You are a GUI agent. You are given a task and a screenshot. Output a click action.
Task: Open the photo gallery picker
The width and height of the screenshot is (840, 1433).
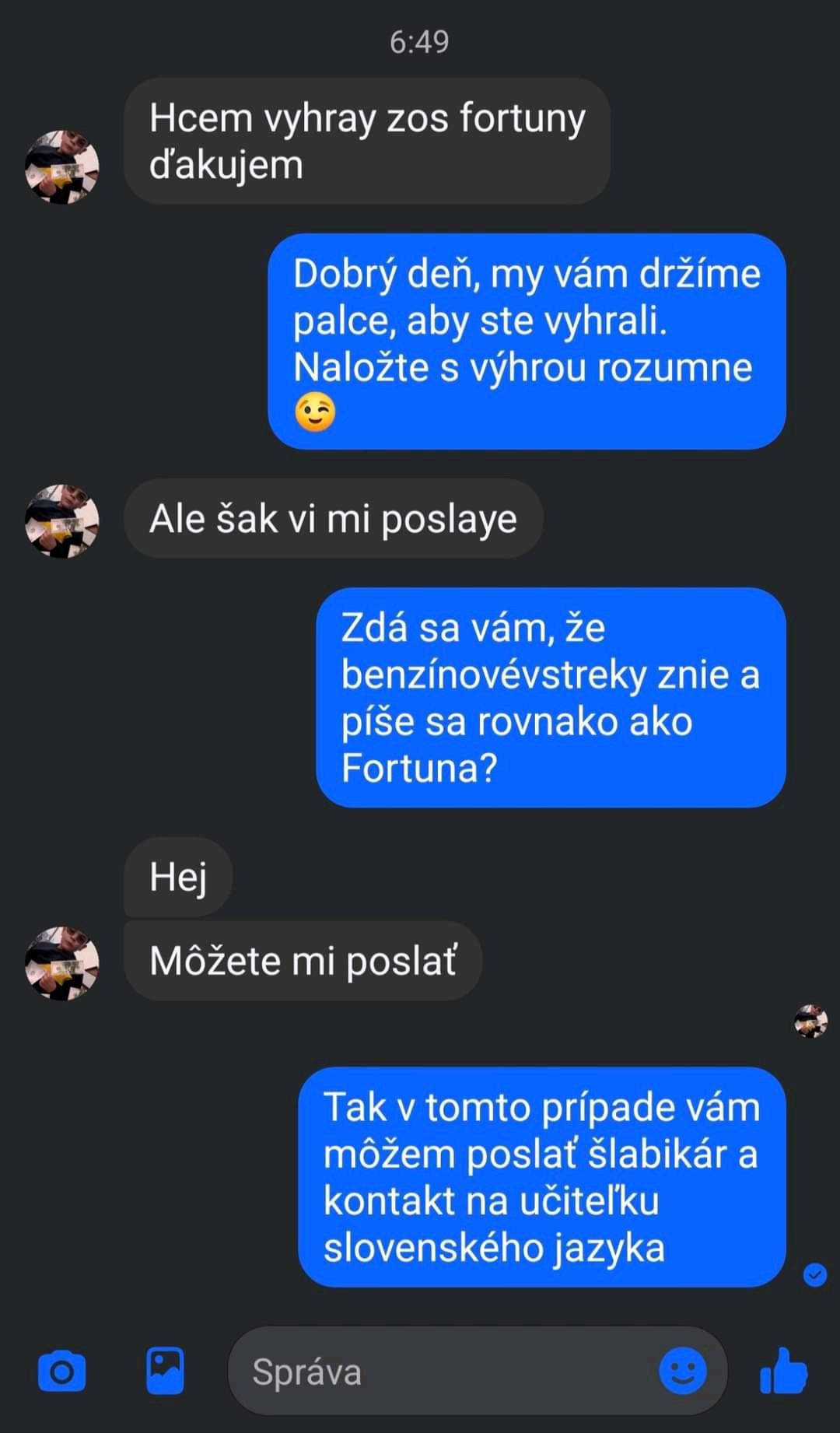pos(165,1372)
